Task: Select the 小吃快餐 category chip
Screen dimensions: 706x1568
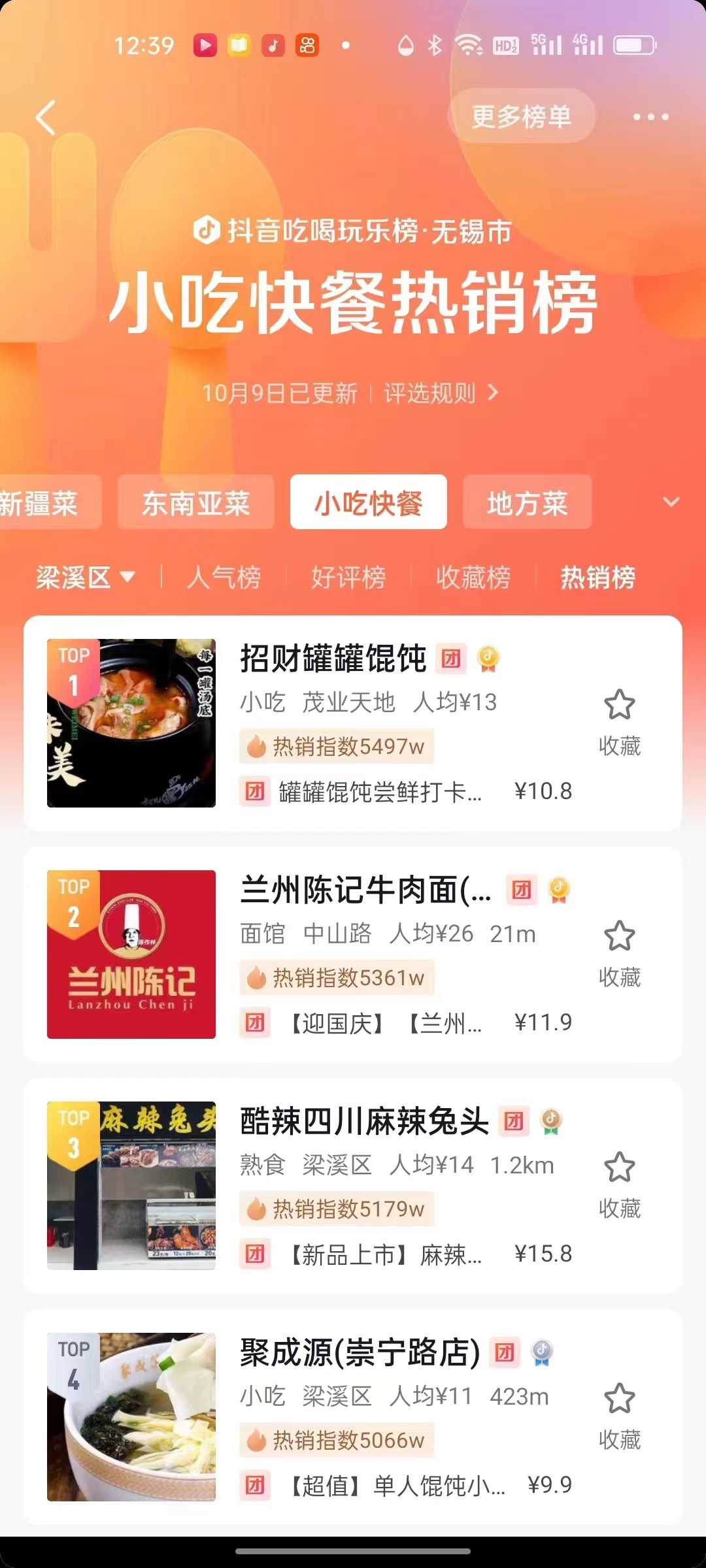Action: click(368, 502)
